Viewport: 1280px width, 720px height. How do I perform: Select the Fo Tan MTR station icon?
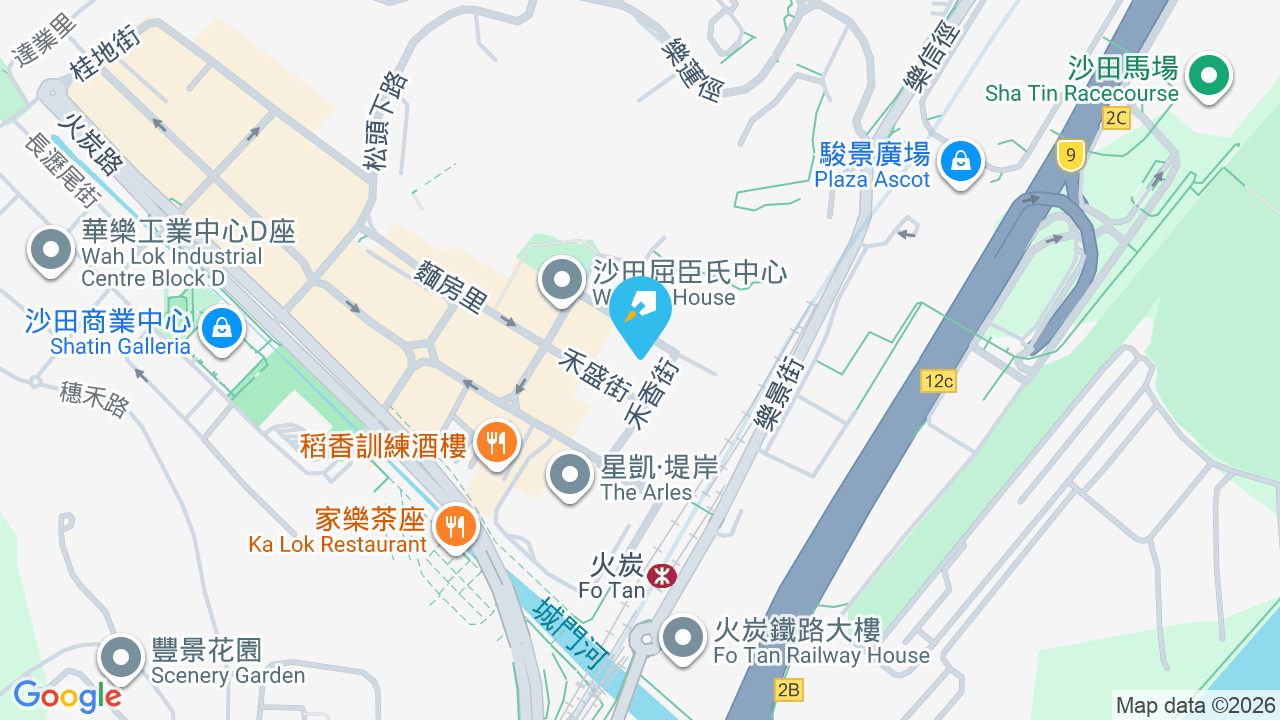661,576
